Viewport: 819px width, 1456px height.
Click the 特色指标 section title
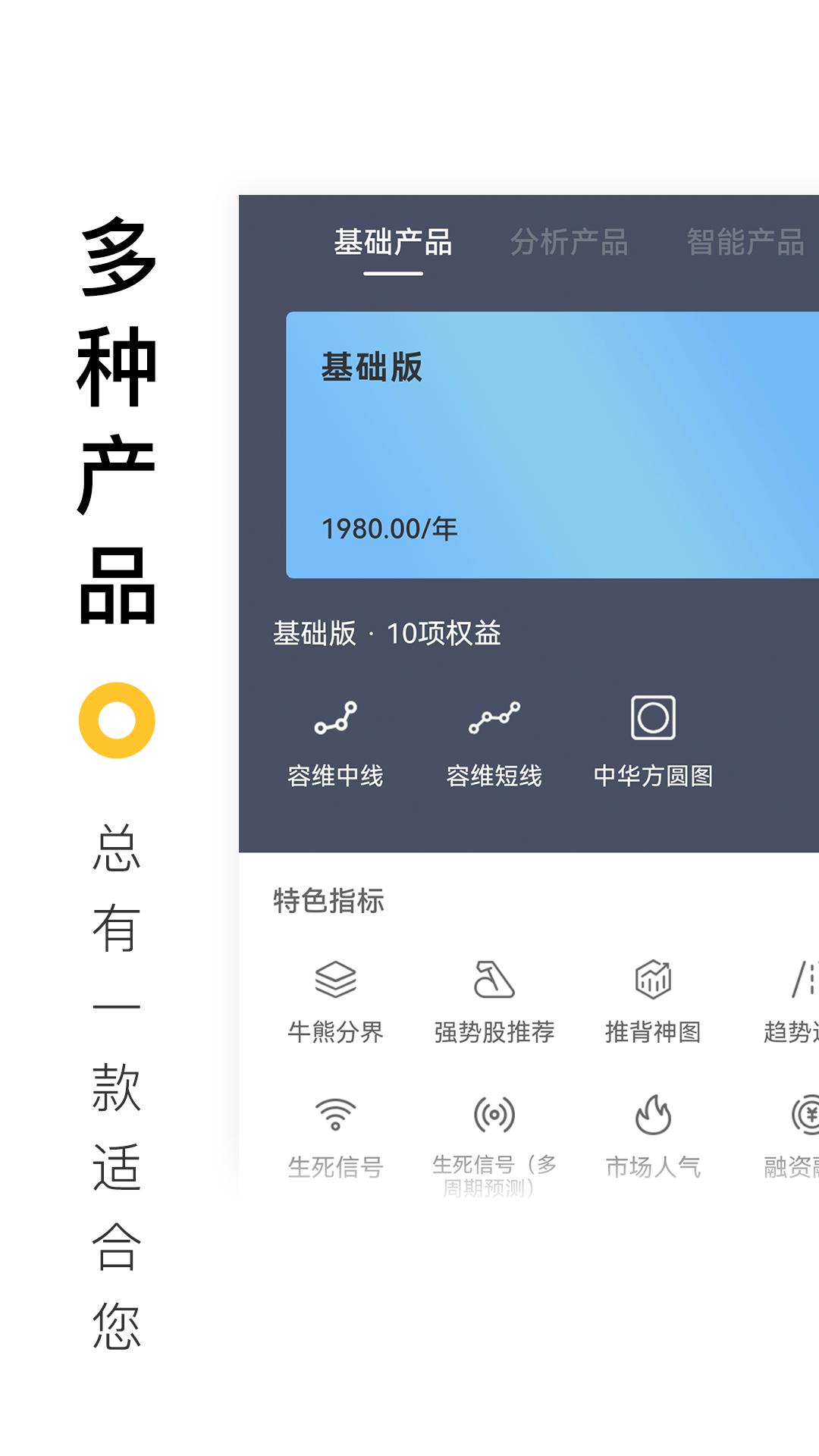pos(329,902)
